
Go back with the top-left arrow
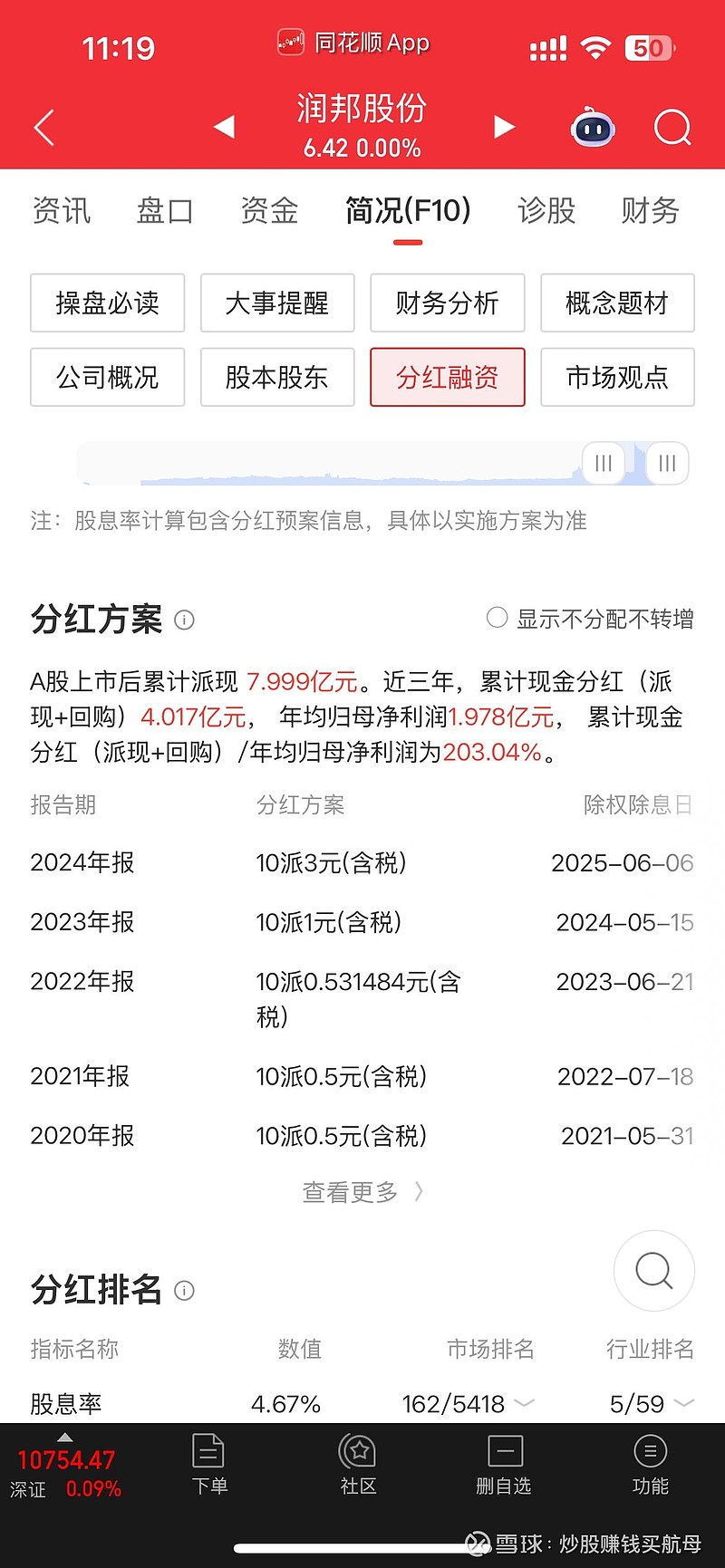coord(44,128)
